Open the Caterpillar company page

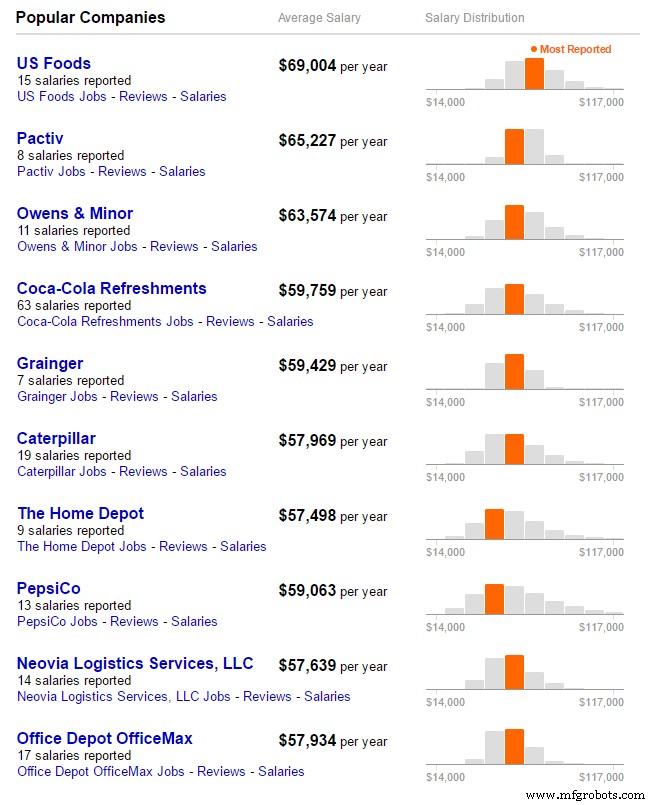(x=57, y=438)
